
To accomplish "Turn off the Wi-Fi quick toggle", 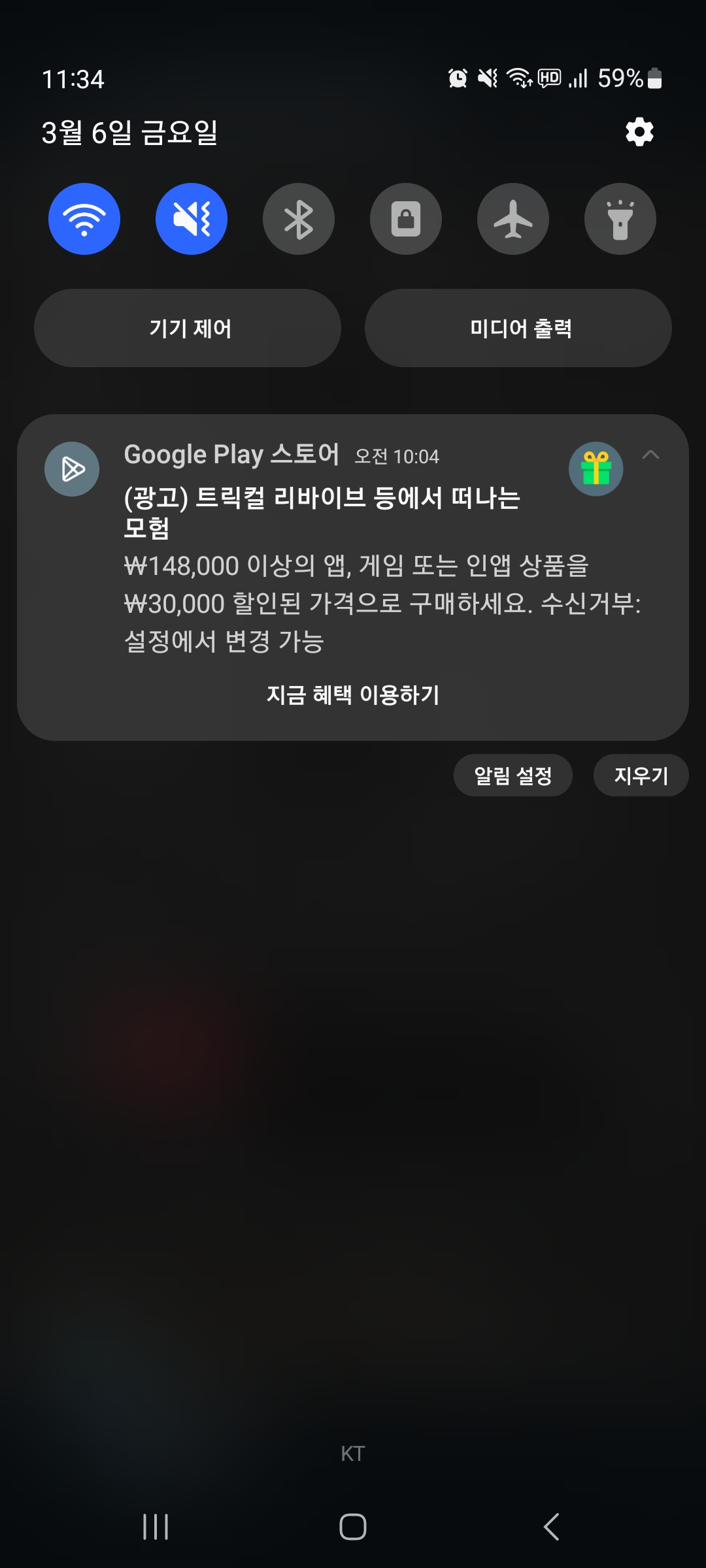I will click(x=84, y=219).
